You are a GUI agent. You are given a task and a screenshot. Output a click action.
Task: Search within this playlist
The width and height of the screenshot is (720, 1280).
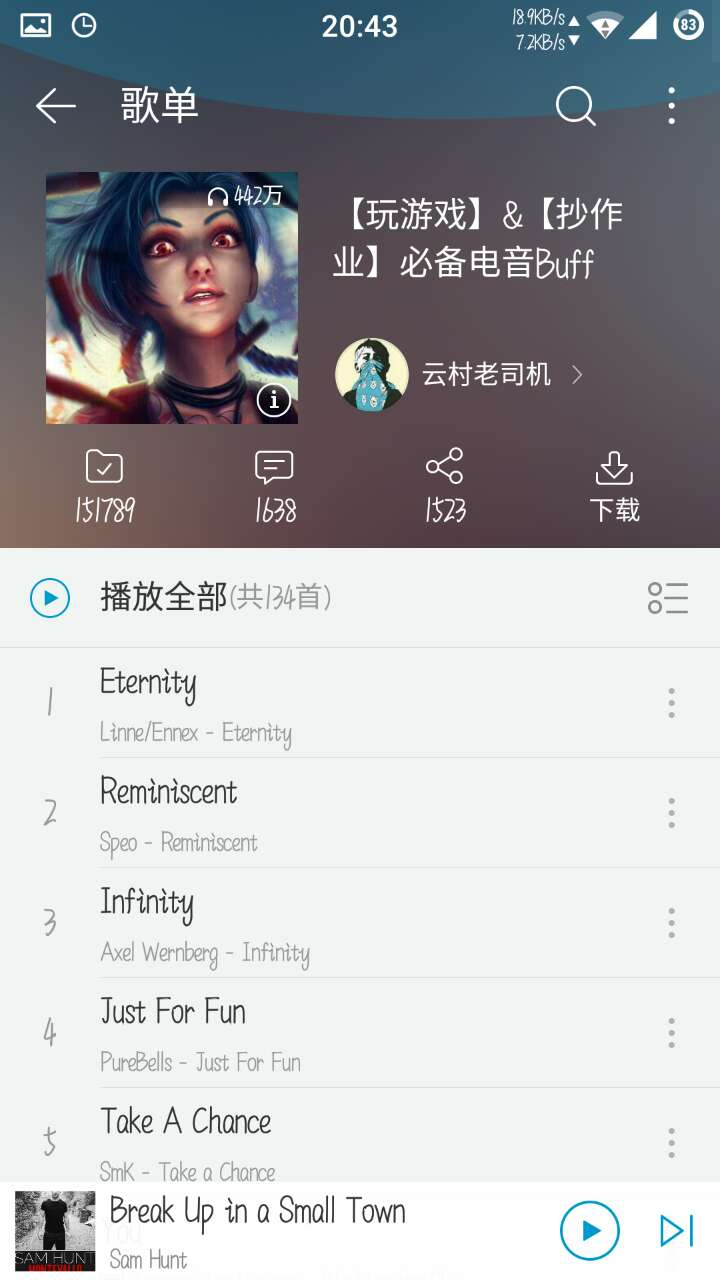[x=575, y=106]
